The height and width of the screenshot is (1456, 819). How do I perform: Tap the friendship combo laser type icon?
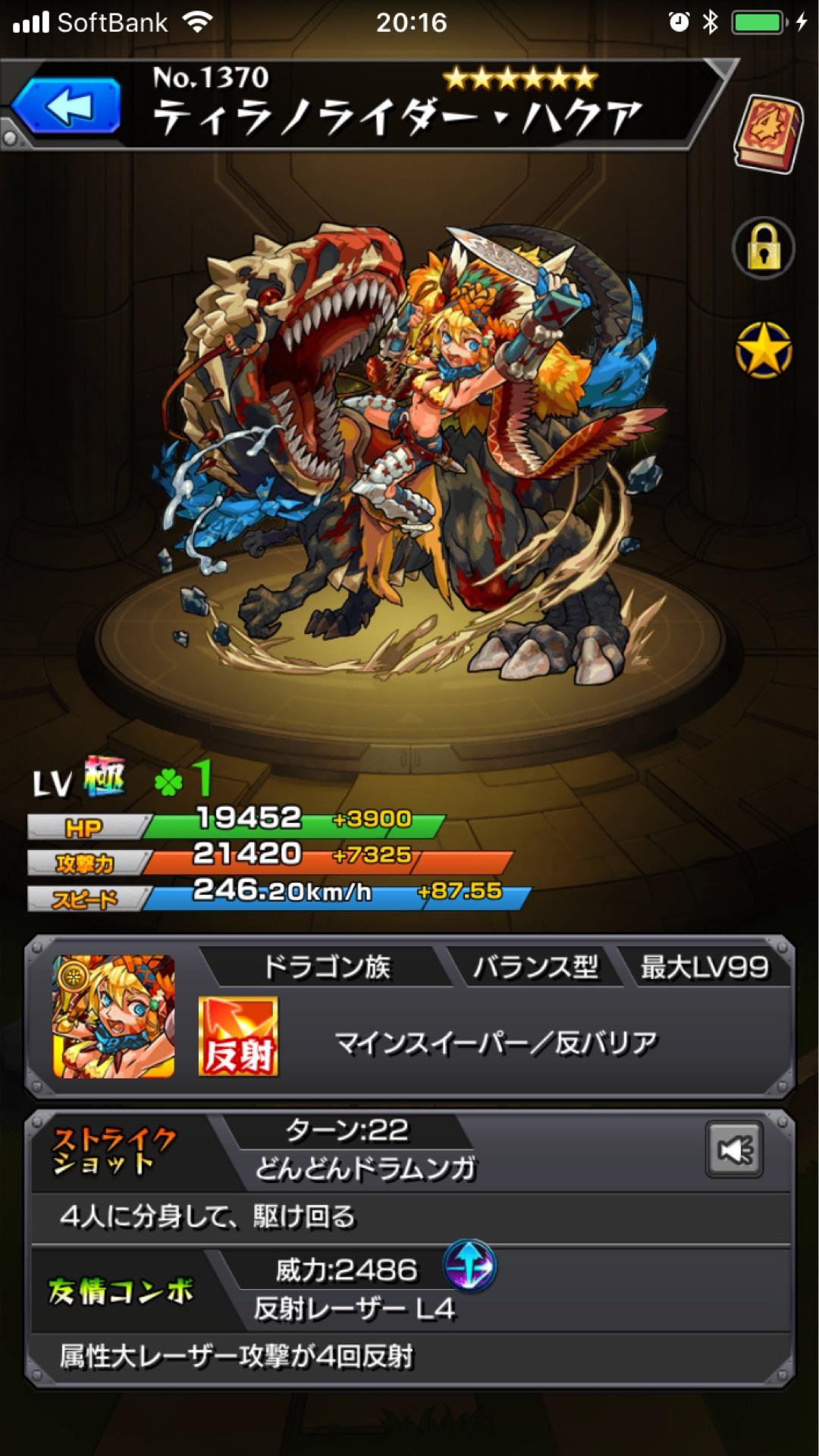pyautogui.click(x=469, y=1266)
